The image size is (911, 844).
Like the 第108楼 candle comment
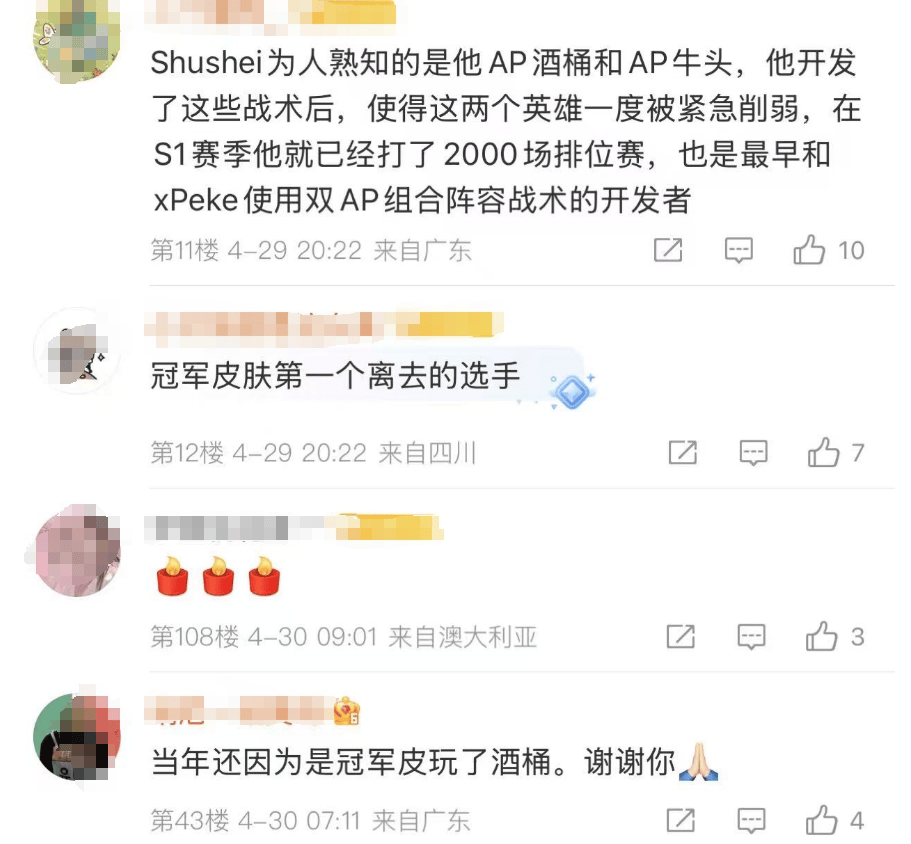[x=822, y=636]
